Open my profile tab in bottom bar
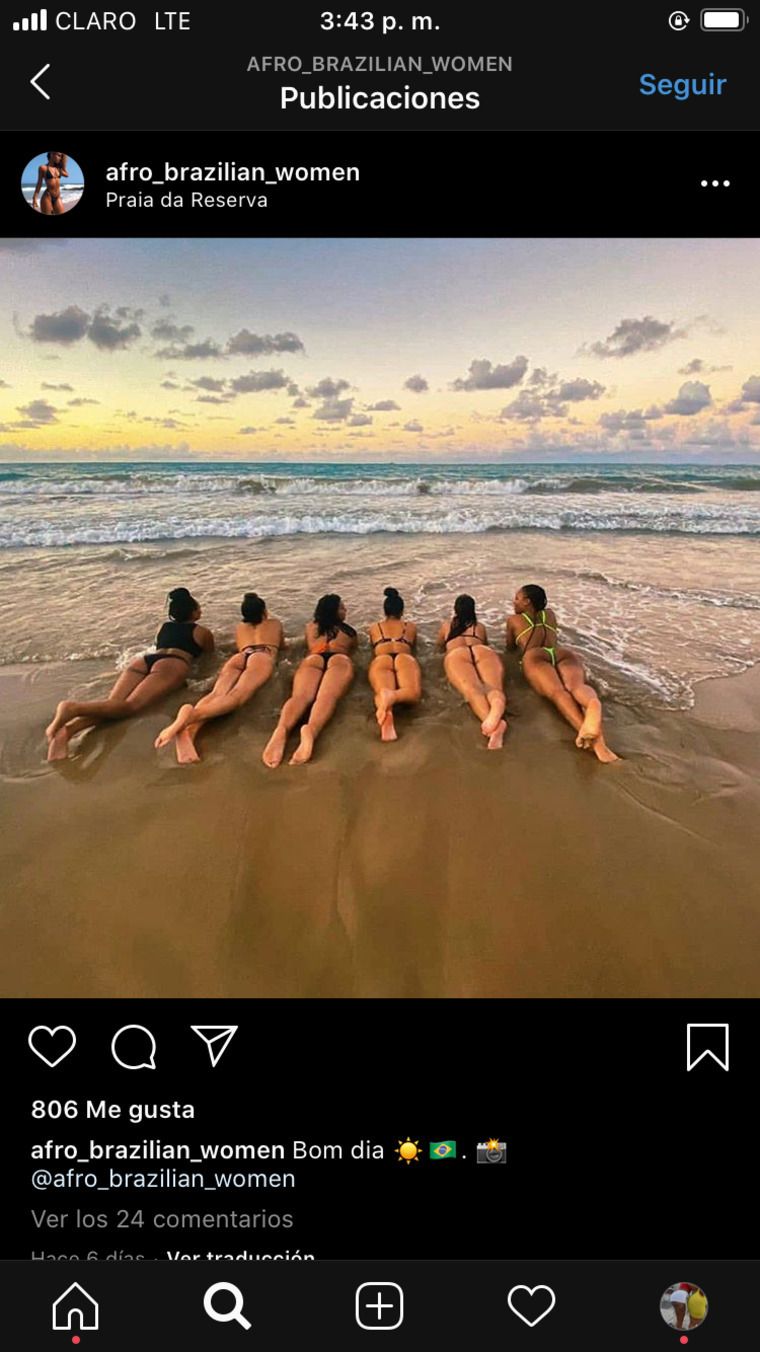Viewport: 760px width, 1352px height. click(x=684, y=1306)
